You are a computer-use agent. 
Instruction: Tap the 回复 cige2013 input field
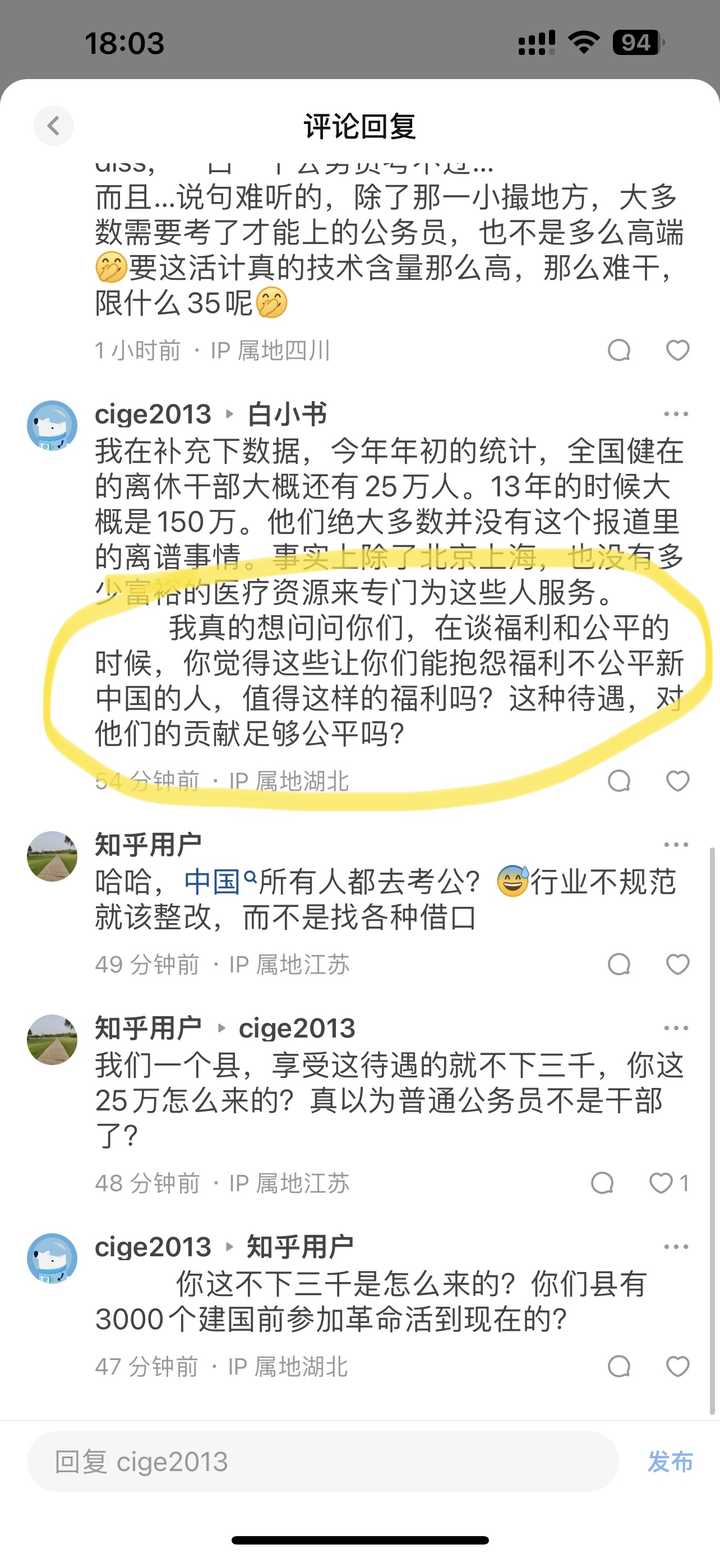(322, 1462)
